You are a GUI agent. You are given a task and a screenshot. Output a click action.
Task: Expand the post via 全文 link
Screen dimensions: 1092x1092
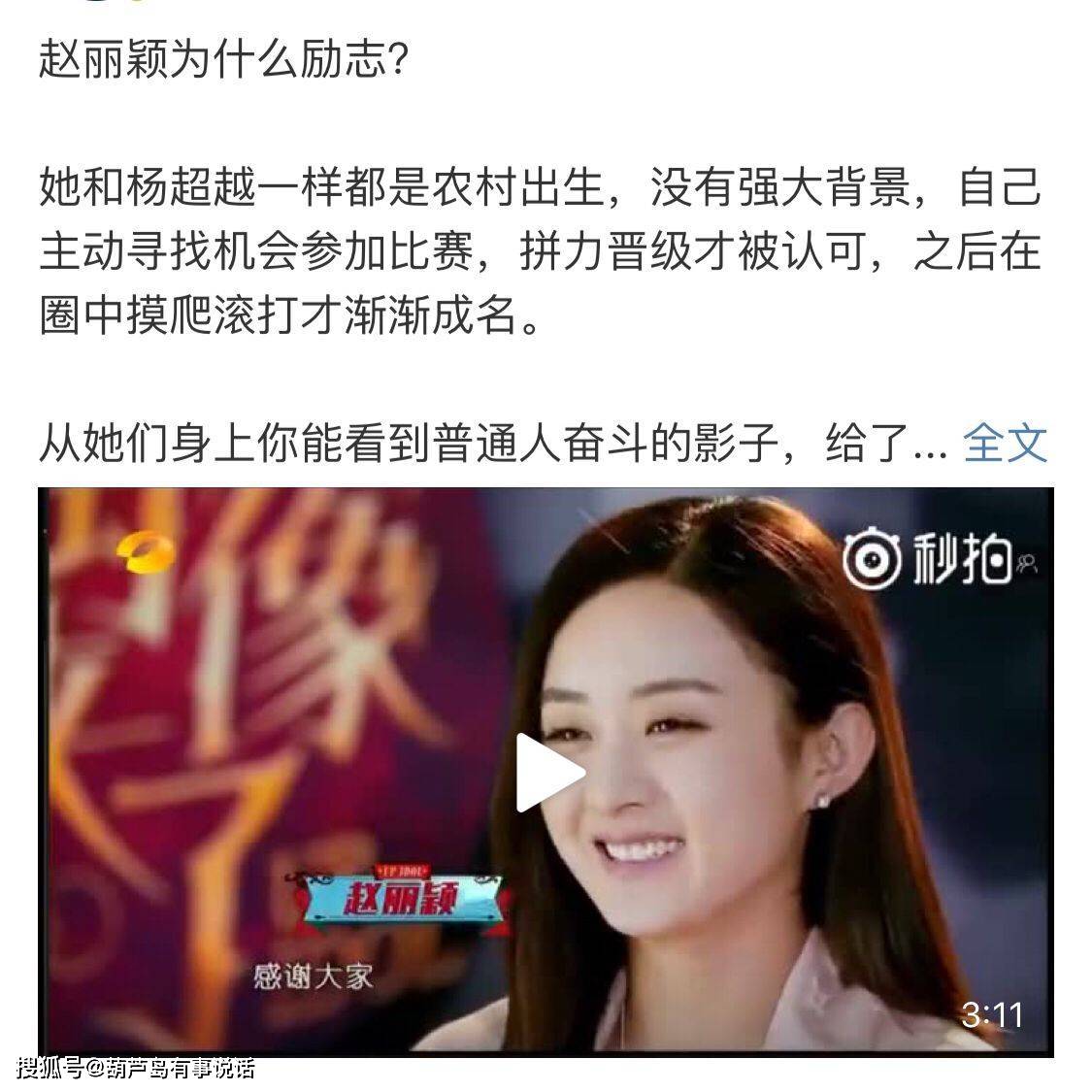point(1005,444)
